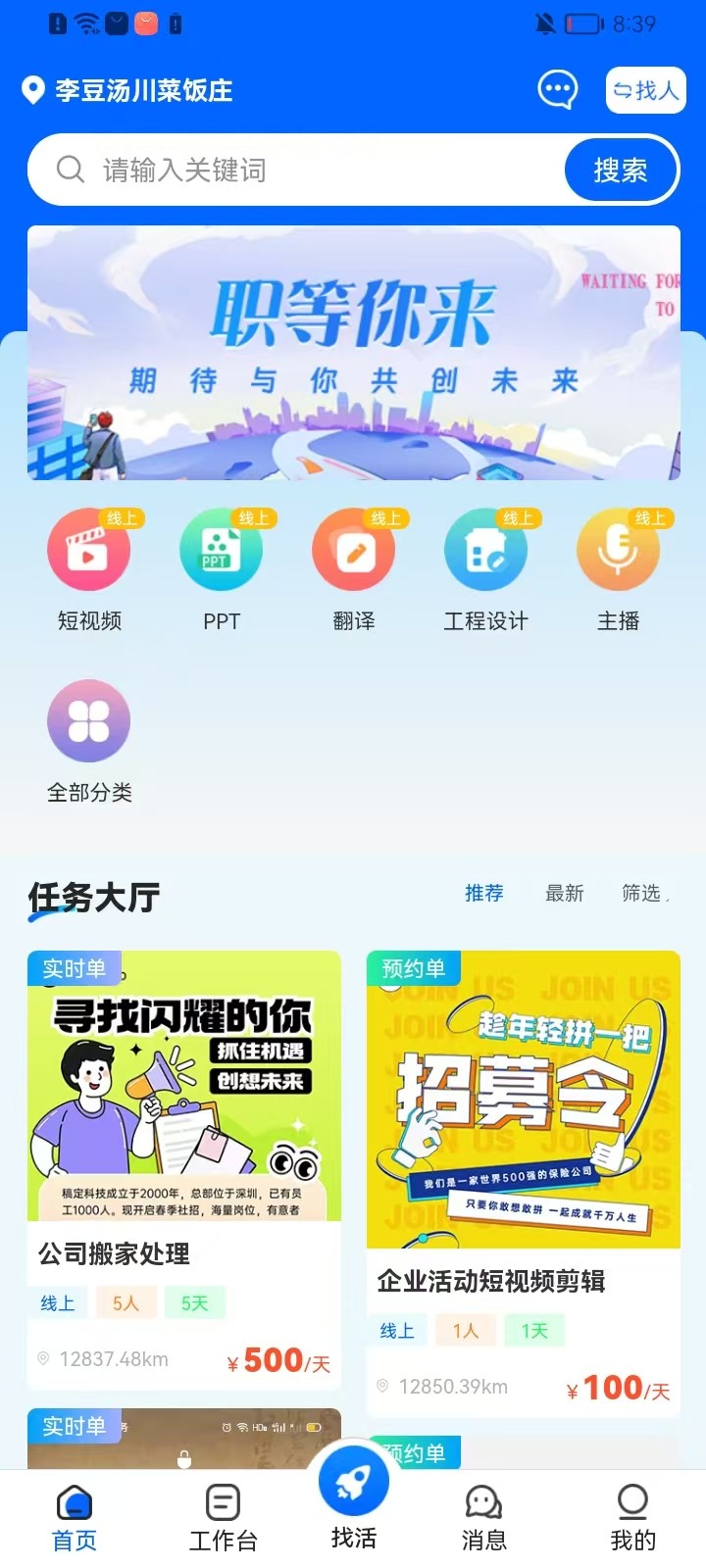Open the location selector 李豆汤川菜饭庄
This screenshot has width=706, height=1568.
click(129, 91)
